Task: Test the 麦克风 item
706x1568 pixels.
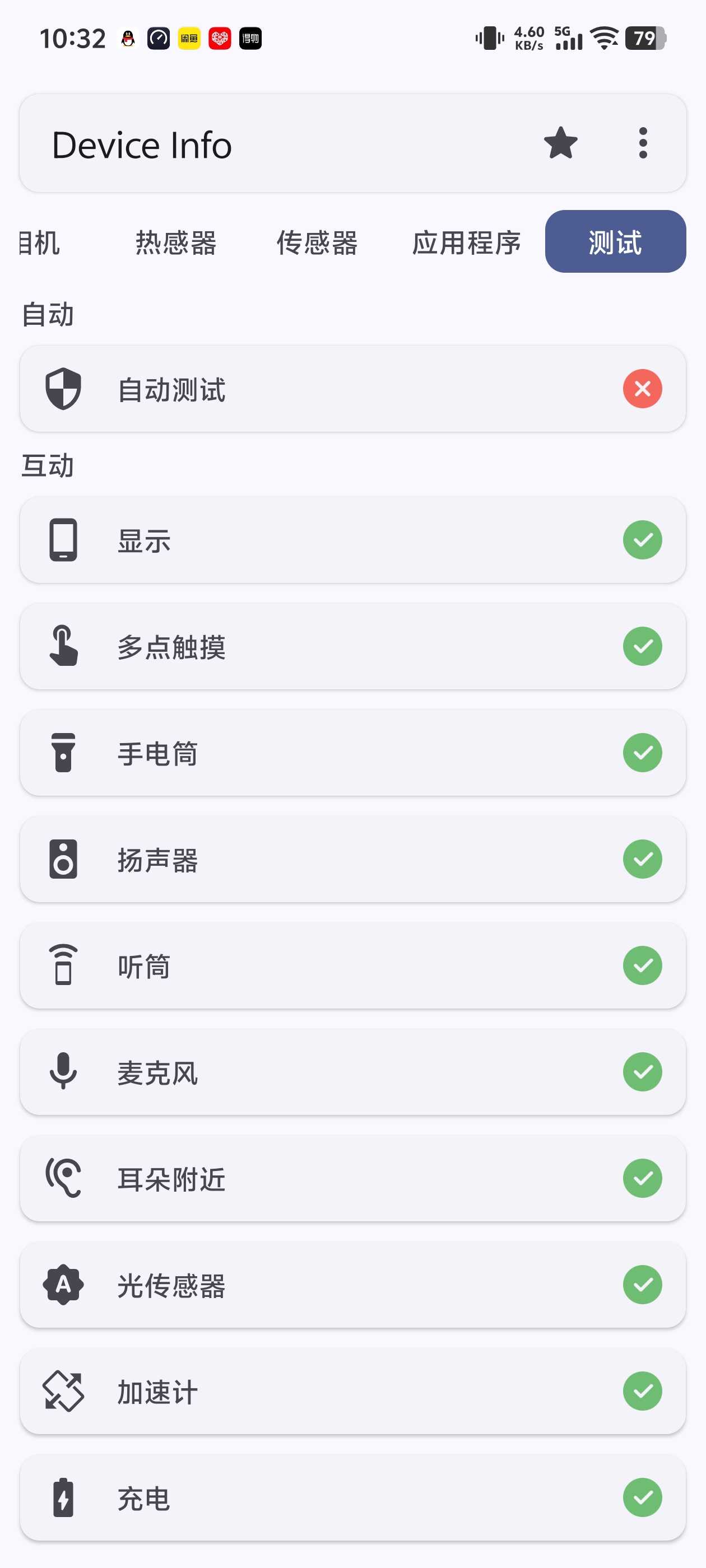Action: 352,1072
